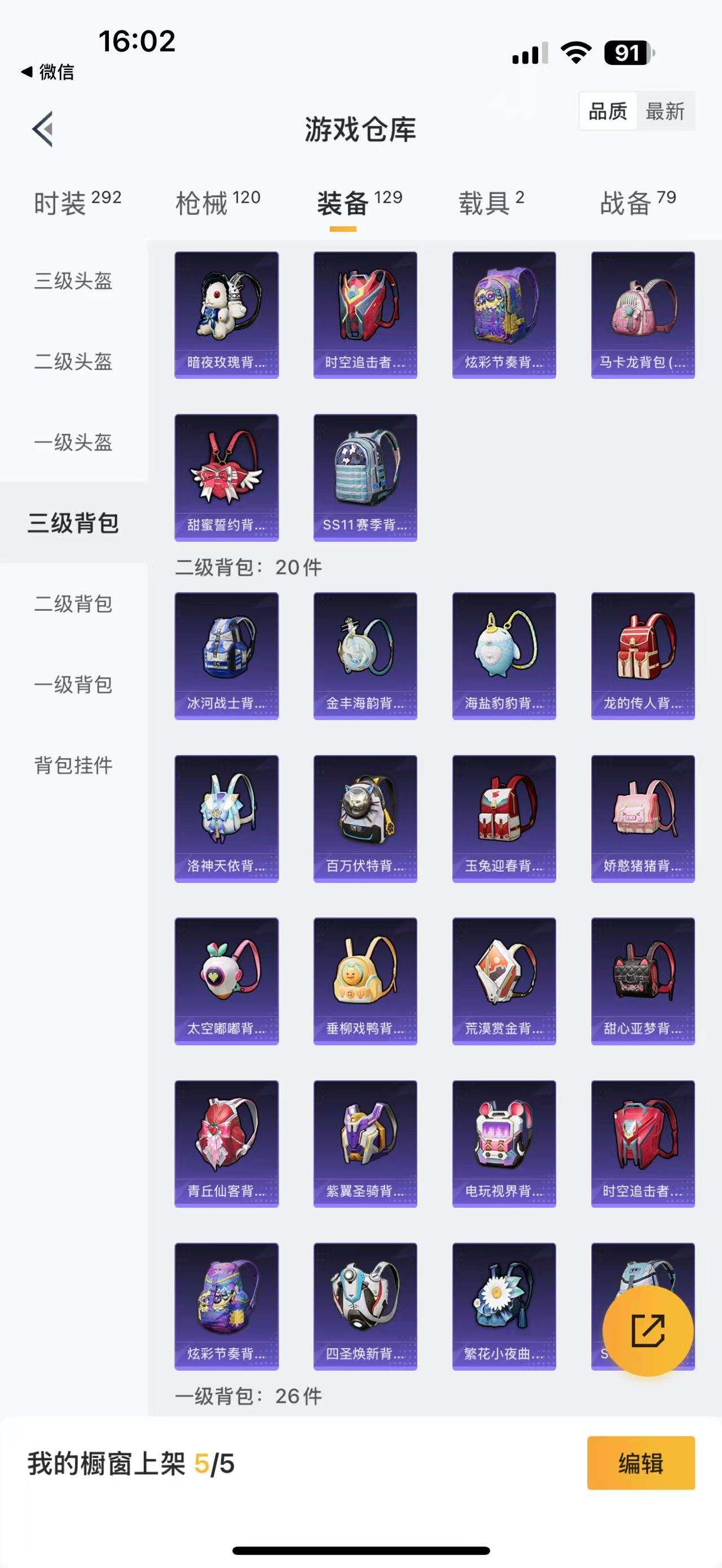Select 二级头盔 in the sidebar
The width and height of the screenshot is (722, 1568).
click(x=73, y=361)
